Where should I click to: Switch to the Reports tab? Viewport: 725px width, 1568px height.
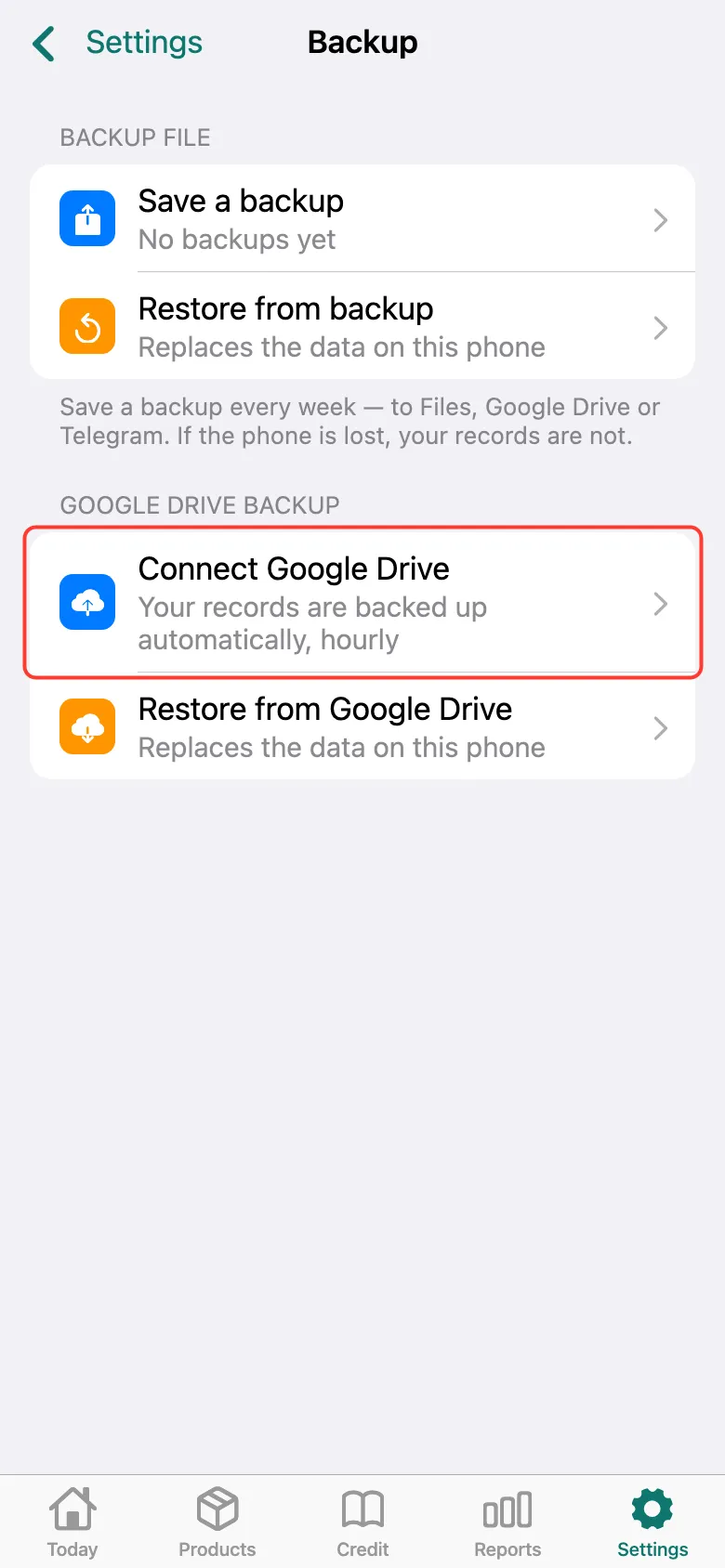coord(507,1522)
